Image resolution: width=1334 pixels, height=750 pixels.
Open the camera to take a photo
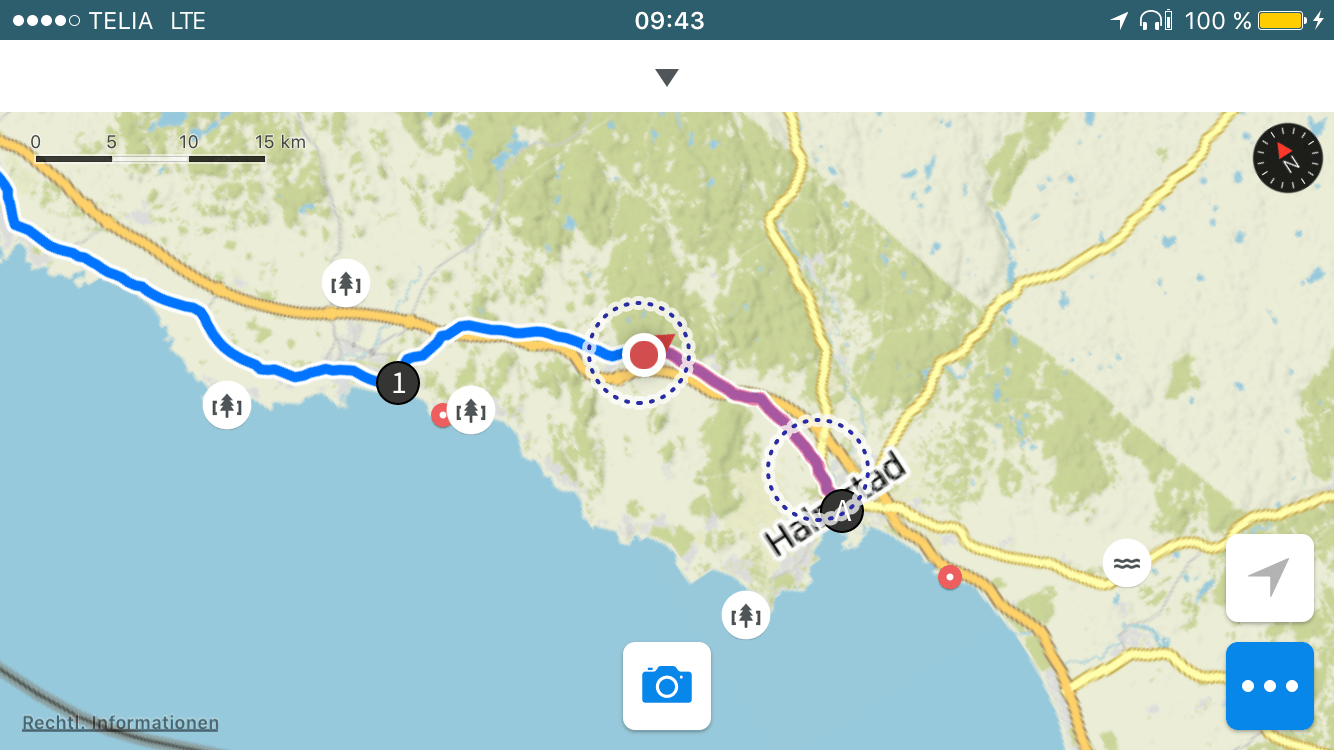[667, 686]
